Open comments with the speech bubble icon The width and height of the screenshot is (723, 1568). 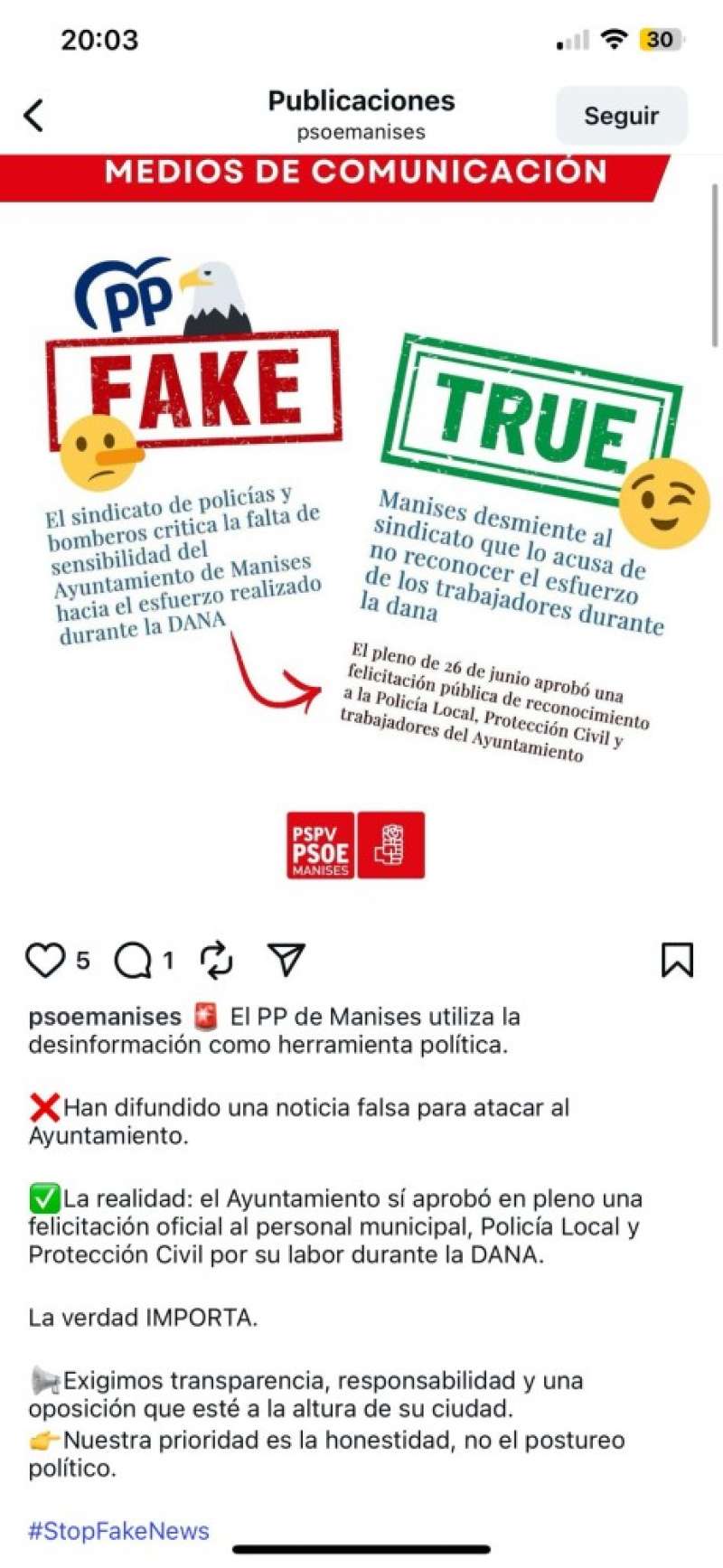tap(132, 960)
